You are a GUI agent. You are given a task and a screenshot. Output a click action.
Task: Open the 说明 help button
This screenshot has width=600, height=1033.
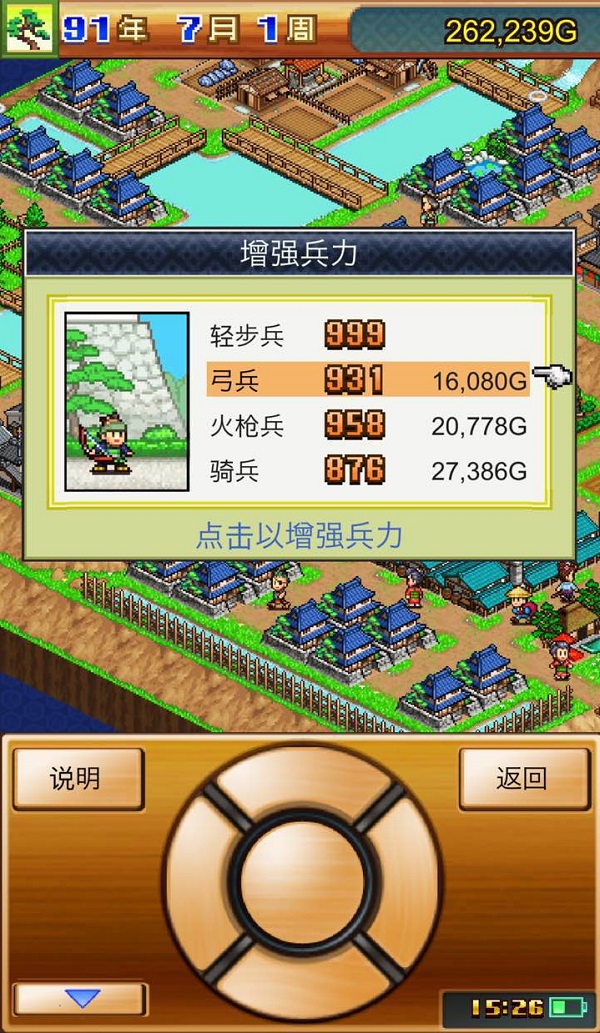tap(77, 779)
